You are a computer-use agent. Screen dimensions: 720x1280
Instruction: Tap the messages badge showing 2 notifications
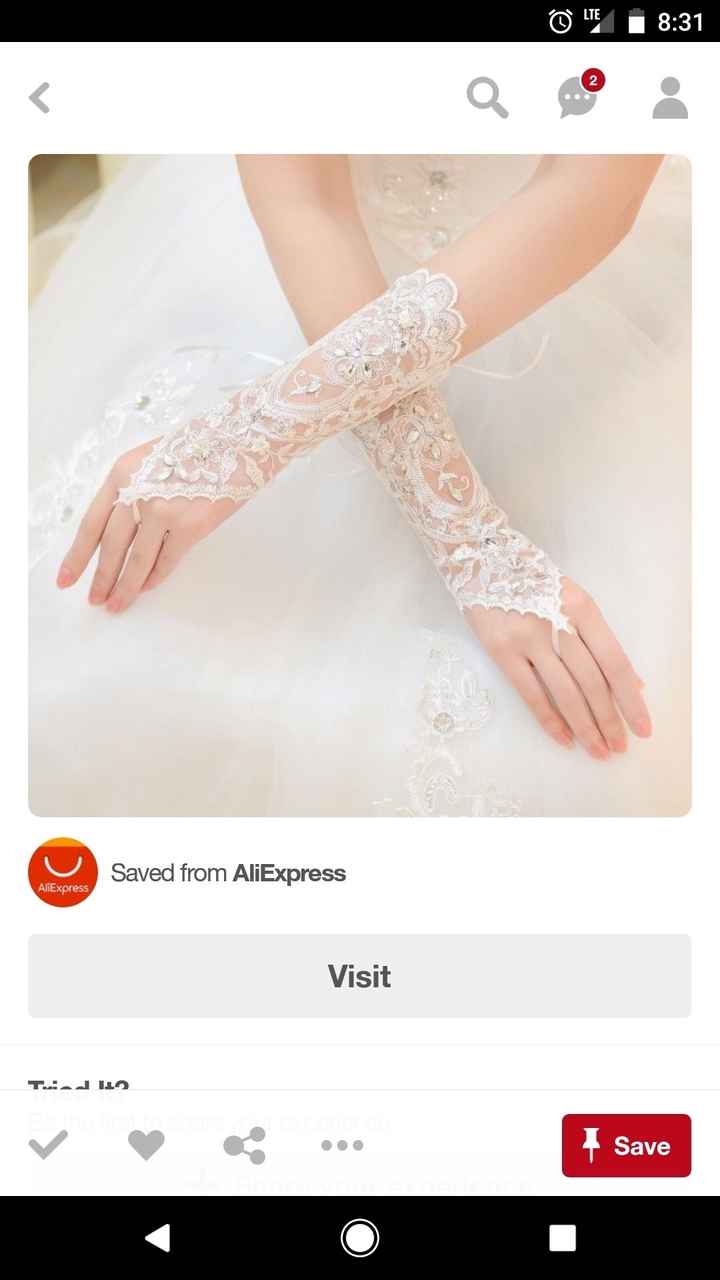pos(592,78)
